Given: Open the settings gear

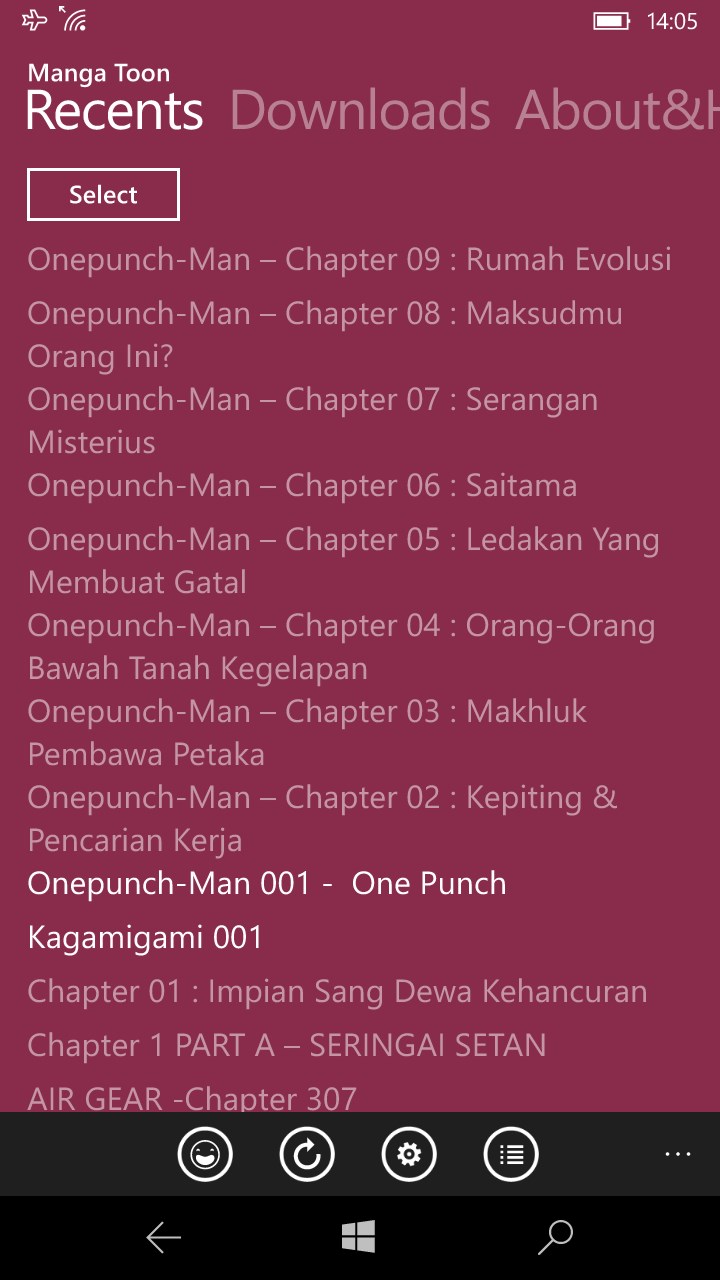Looking at the screenshot, I should [x=409, y=1155].
